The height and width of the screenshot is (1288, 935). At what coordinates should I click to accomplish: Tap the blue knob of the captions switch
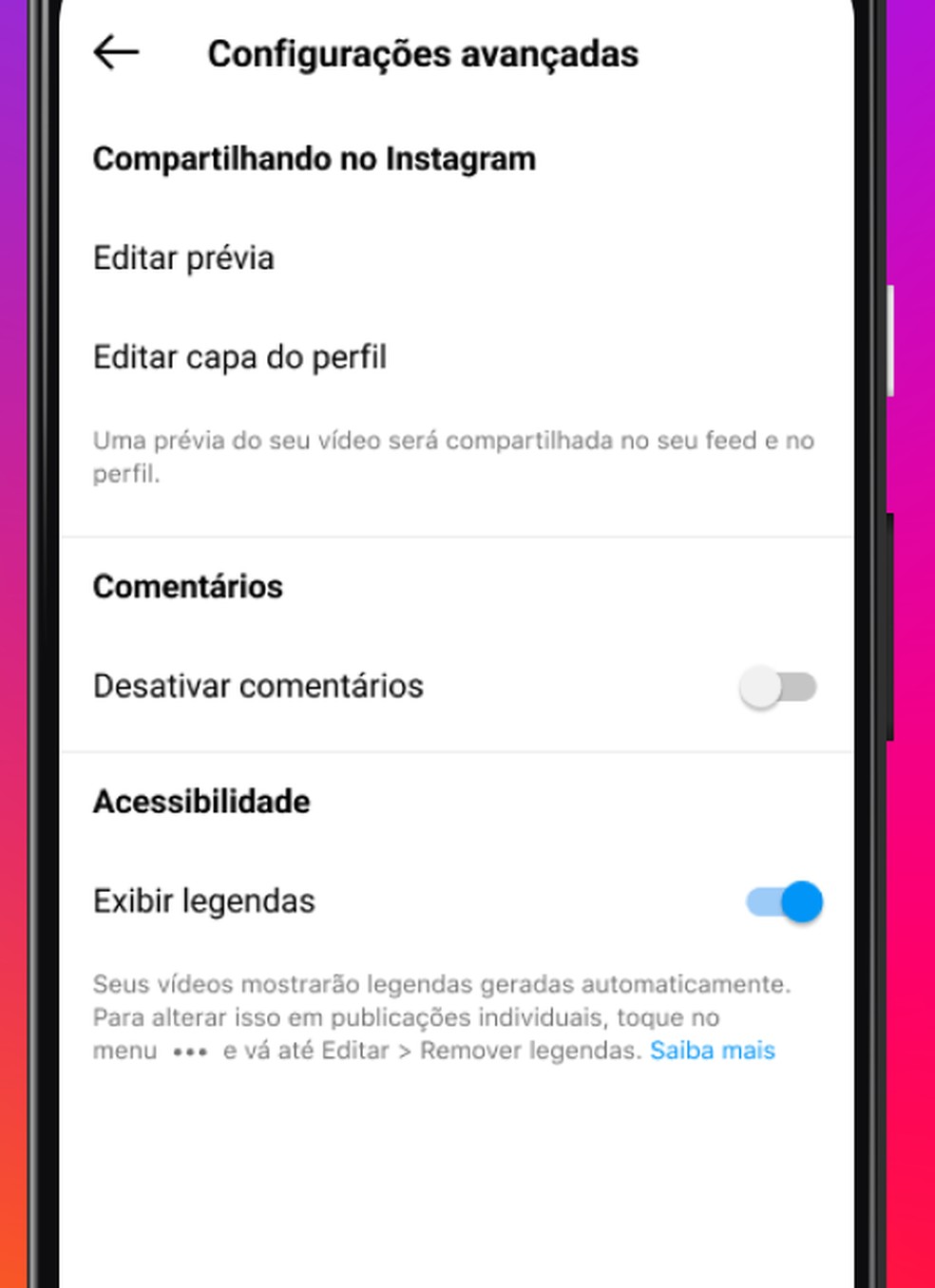click(x=801, y=901)
